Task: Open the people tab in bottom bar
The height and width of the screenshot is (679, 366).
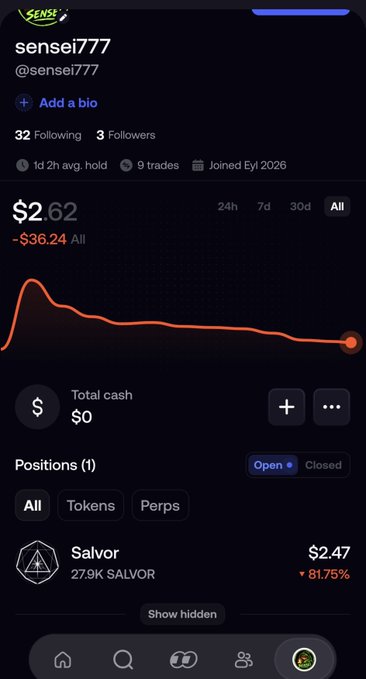Action: tap(243, 660)
